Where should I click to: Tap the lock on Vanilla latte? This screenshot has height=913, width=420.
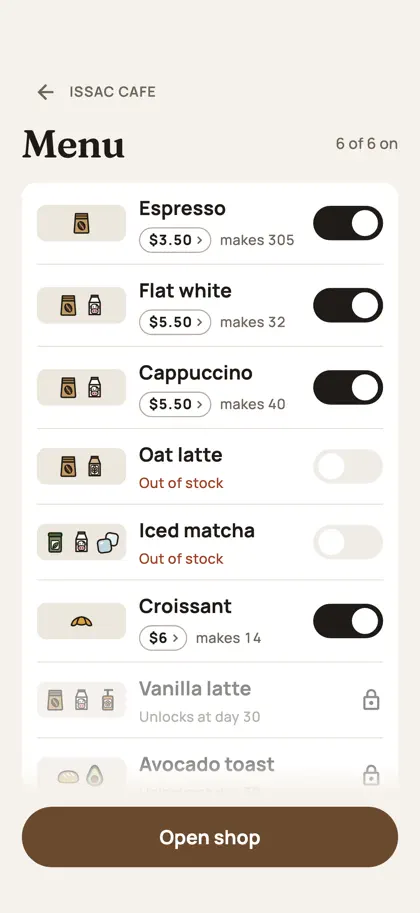pyautogui.click(x=371, y=700)
